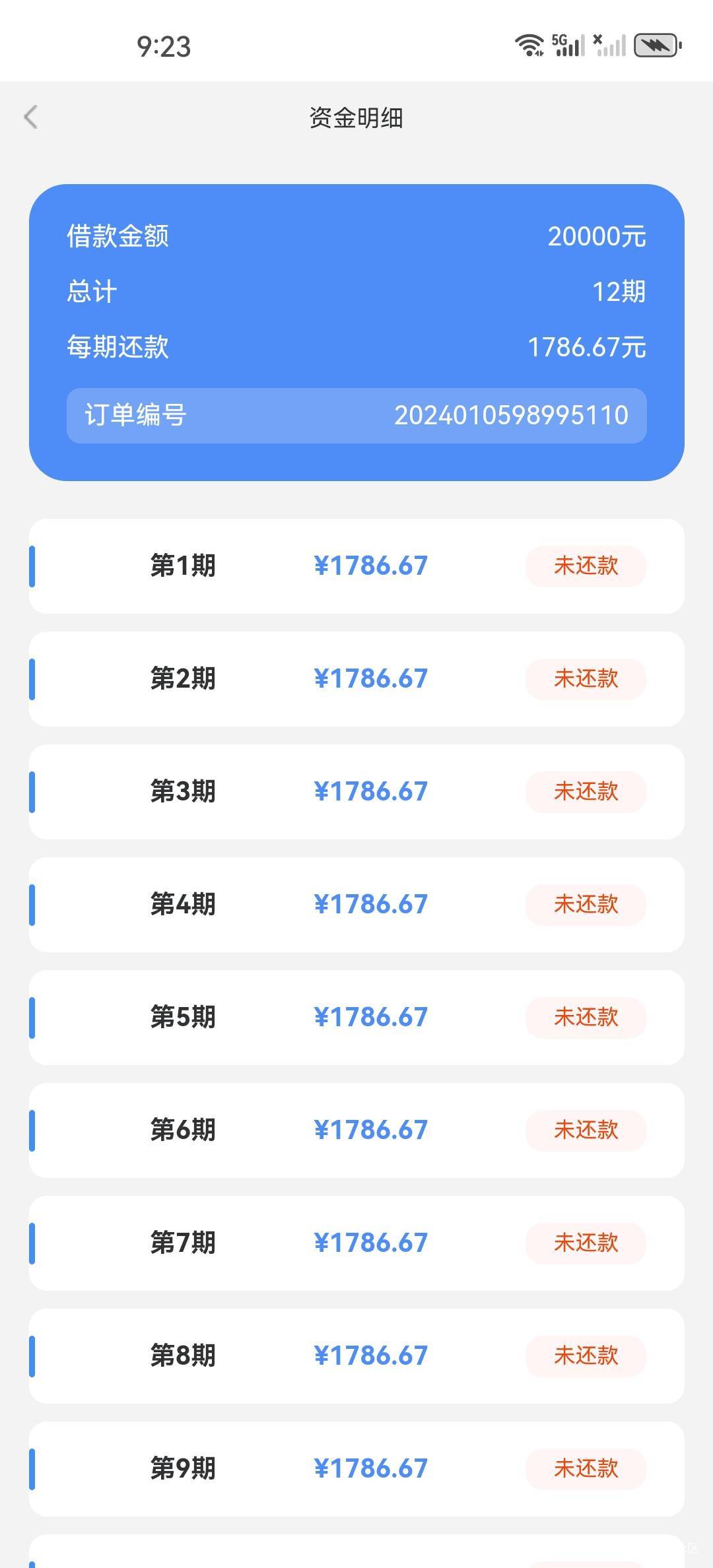
Task: Open the 第1期 repayment row
Action: pyautogui.click(x=356, y=566)
